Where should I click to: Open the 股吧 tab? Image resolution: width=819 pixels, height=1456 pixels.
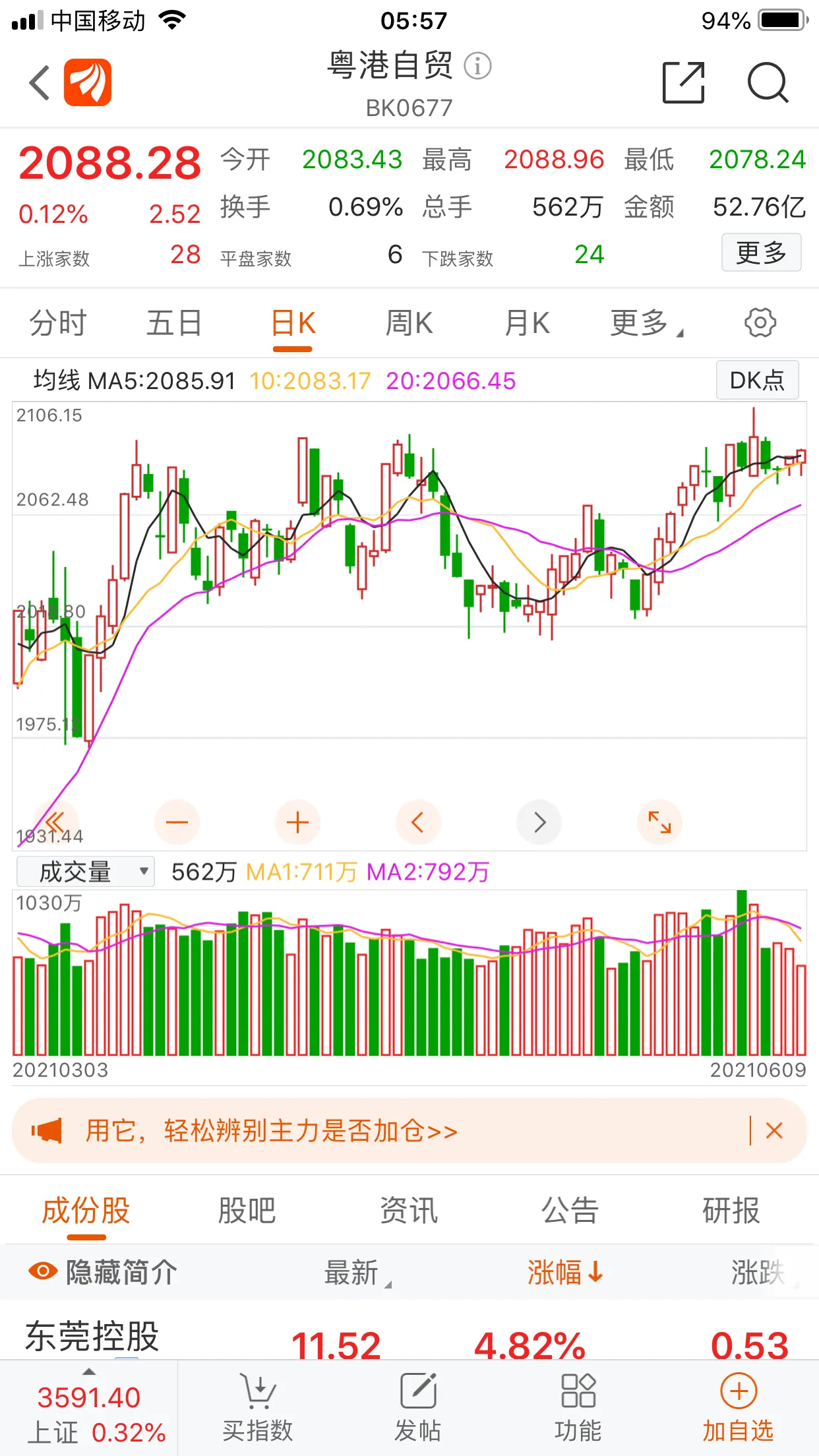(x=247, y=1211)
